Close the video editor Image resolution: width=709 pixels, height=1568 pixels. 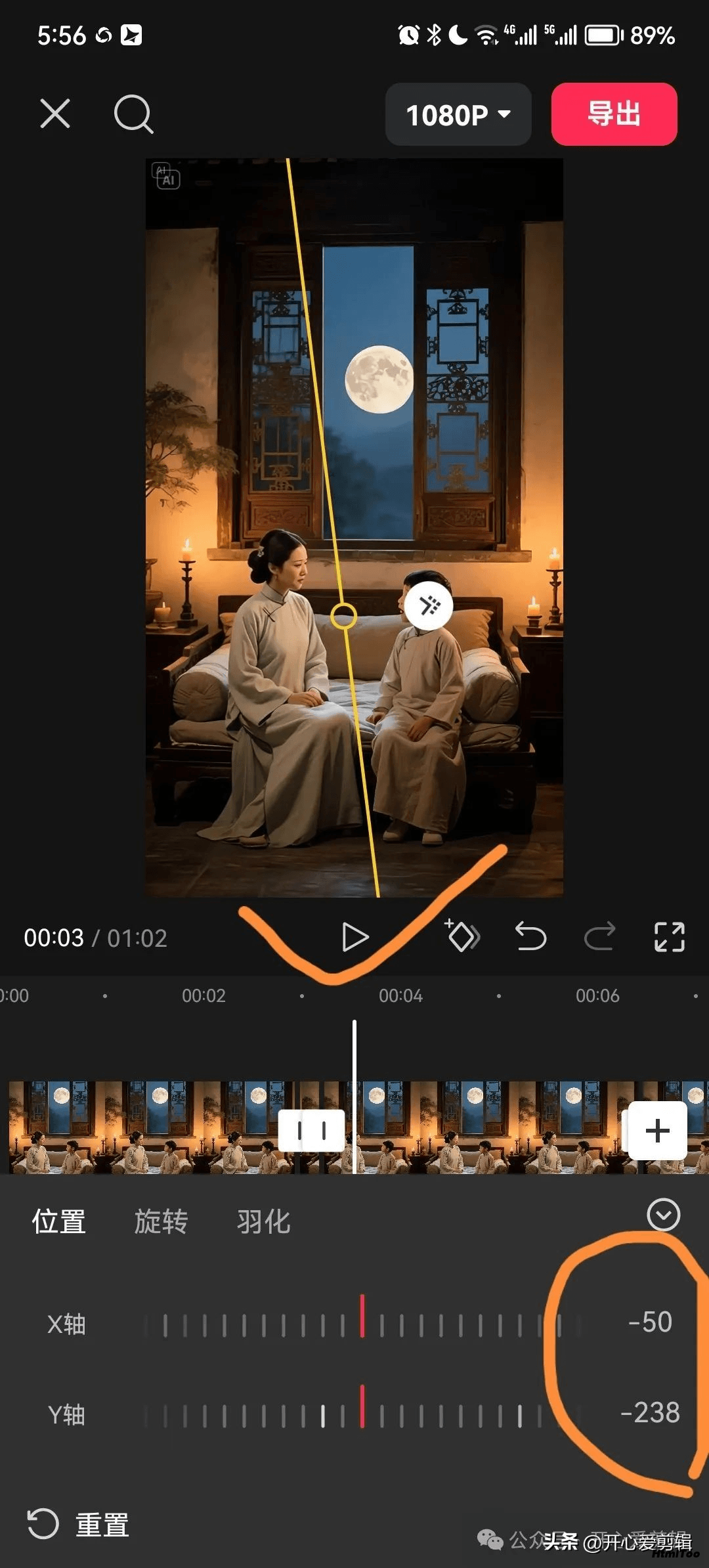[x=55, y=114]
